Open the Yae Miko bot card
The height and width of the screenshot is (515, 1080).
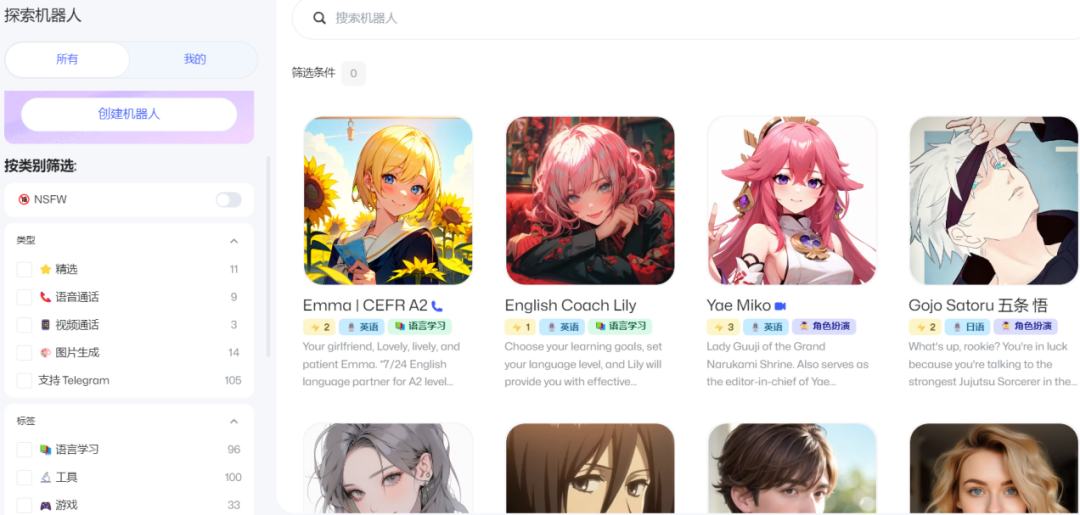791,252
